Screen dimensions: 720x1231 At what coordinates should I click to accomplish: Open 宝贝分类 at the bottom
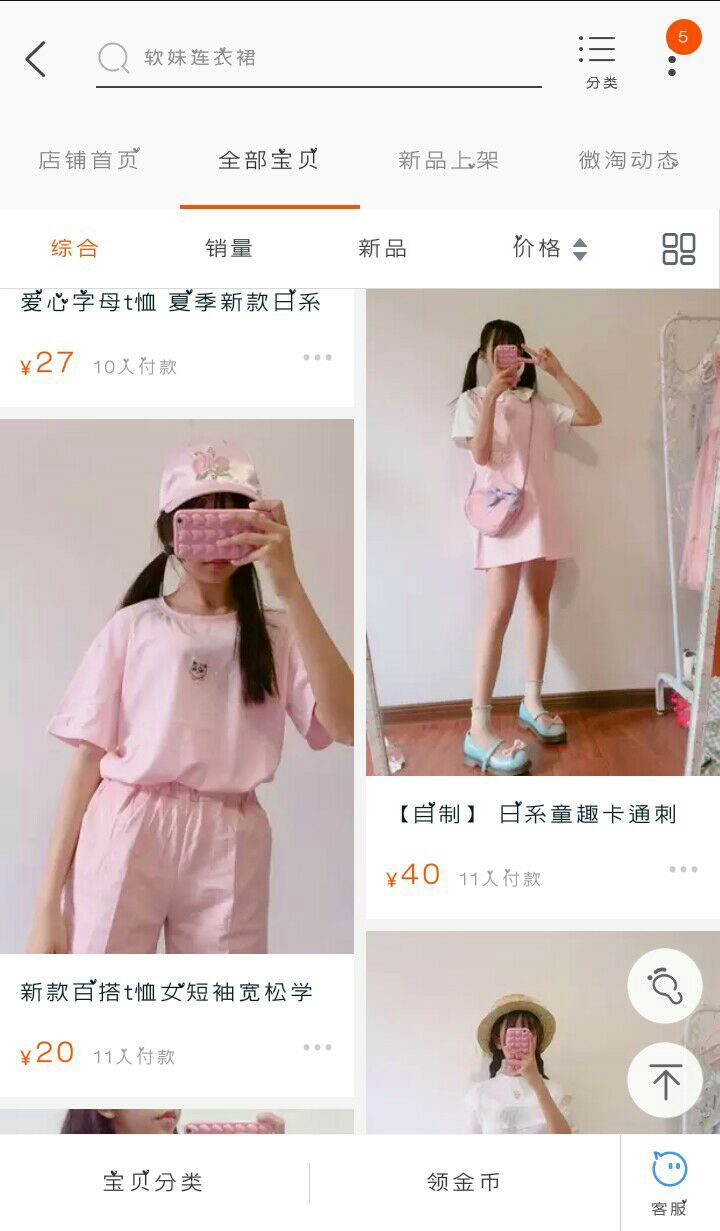(153, 1182)
